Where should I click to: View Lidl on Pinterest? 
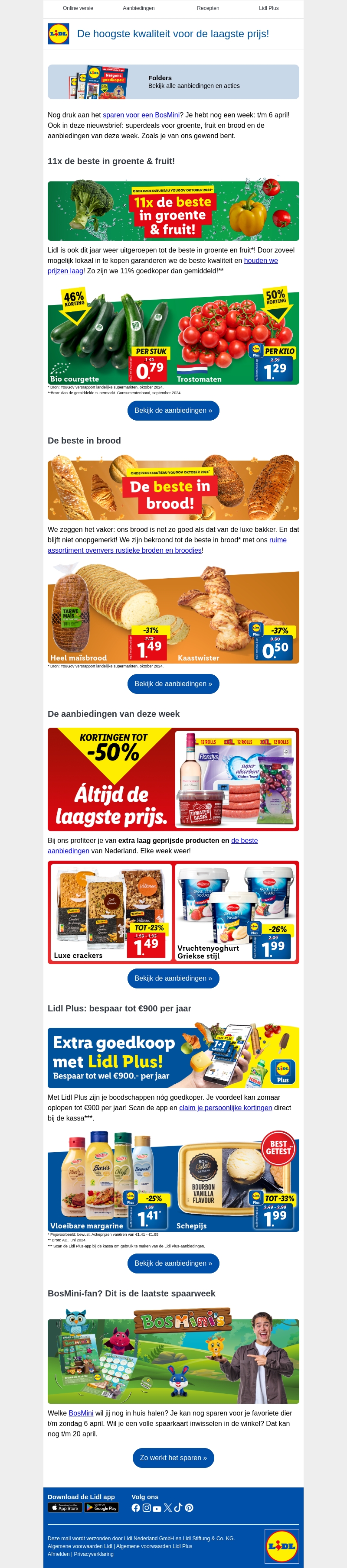(x=189, y=1508)
